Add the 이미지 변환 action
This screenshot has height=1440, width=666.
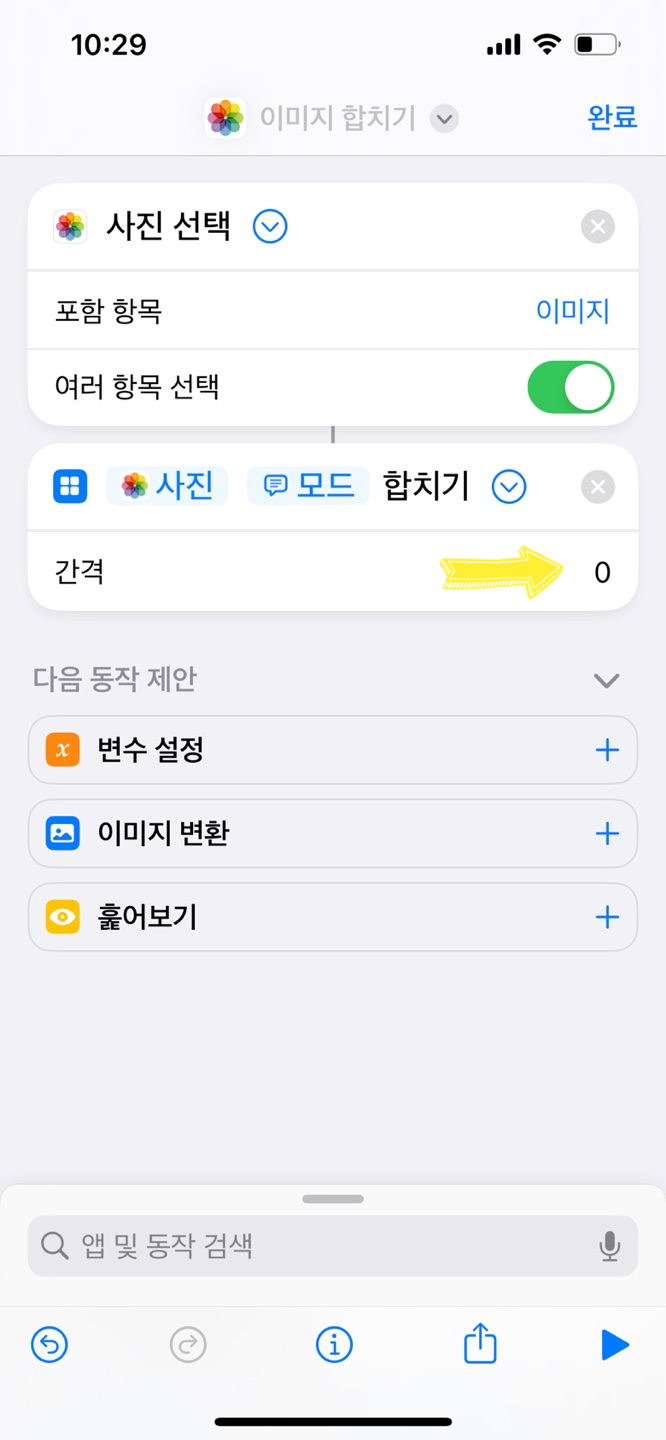pyautogui.click(x=607, y=833)
